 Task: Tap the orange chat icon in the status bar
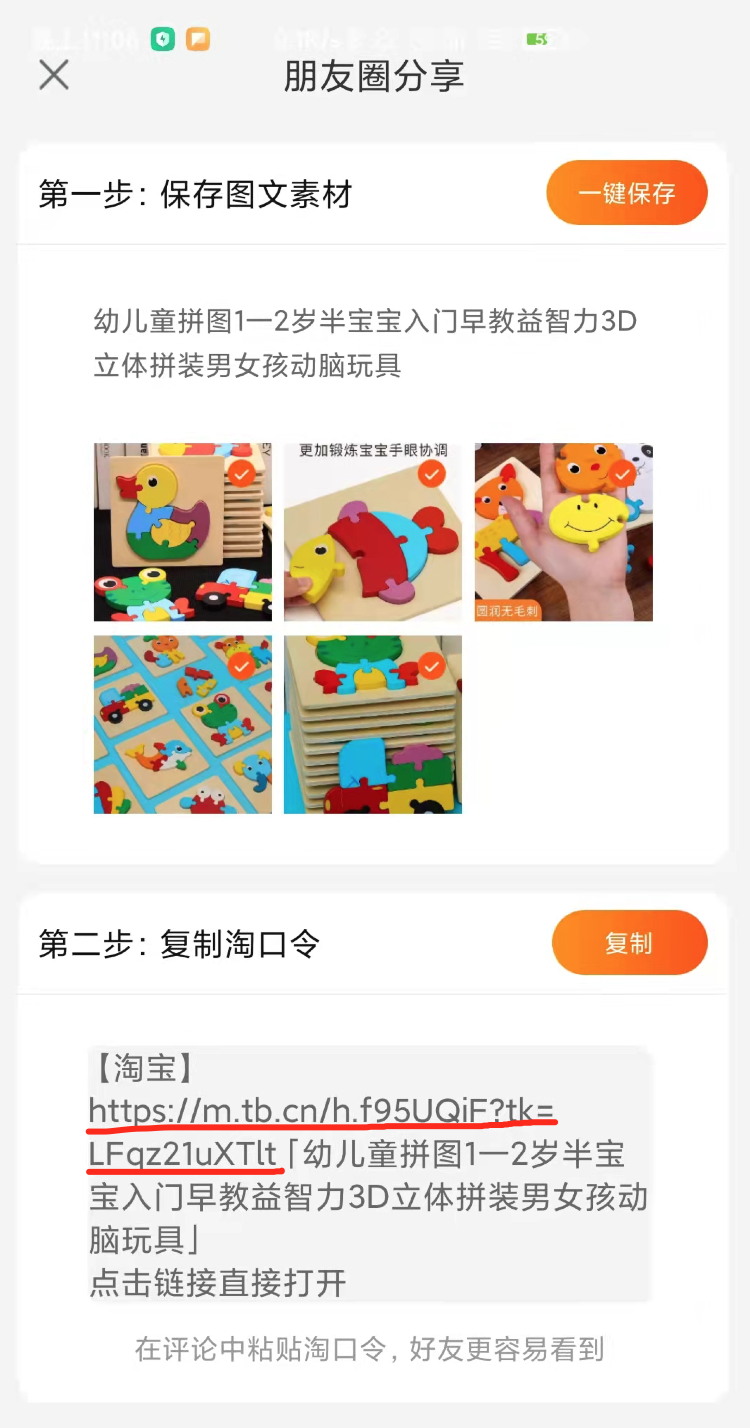199,37
